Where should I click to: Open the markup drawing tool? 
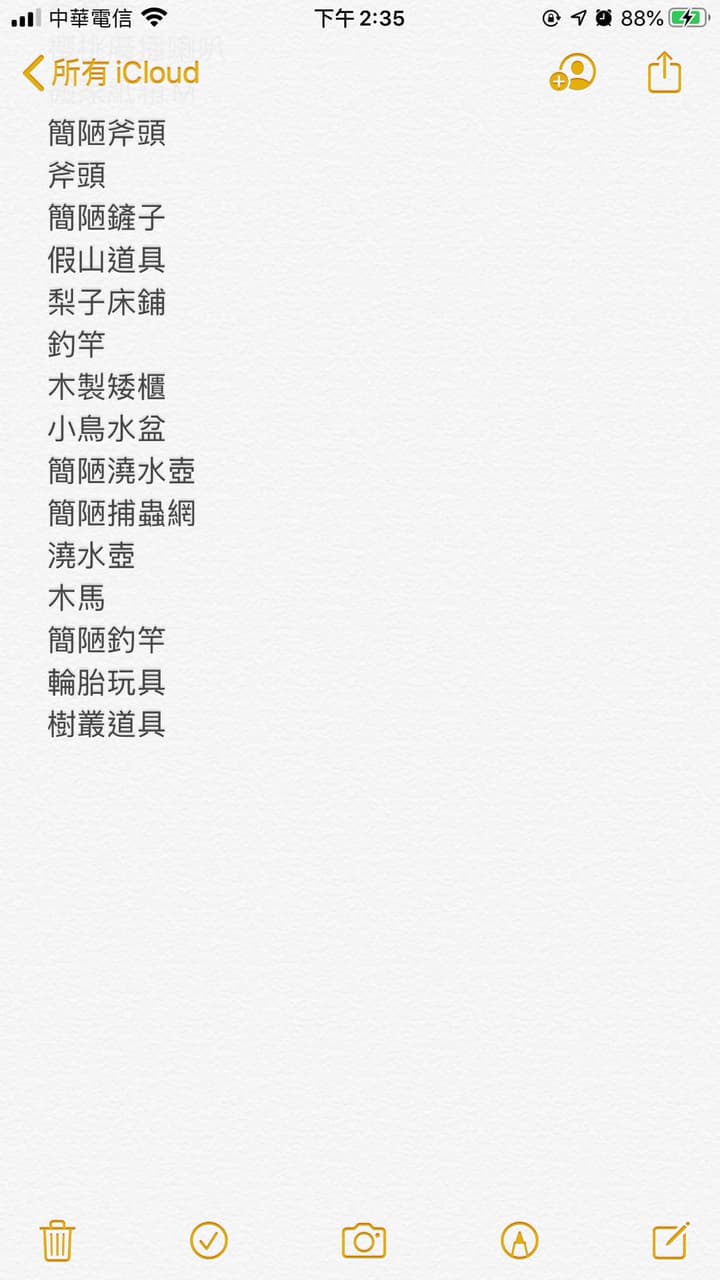[519, 1241]
